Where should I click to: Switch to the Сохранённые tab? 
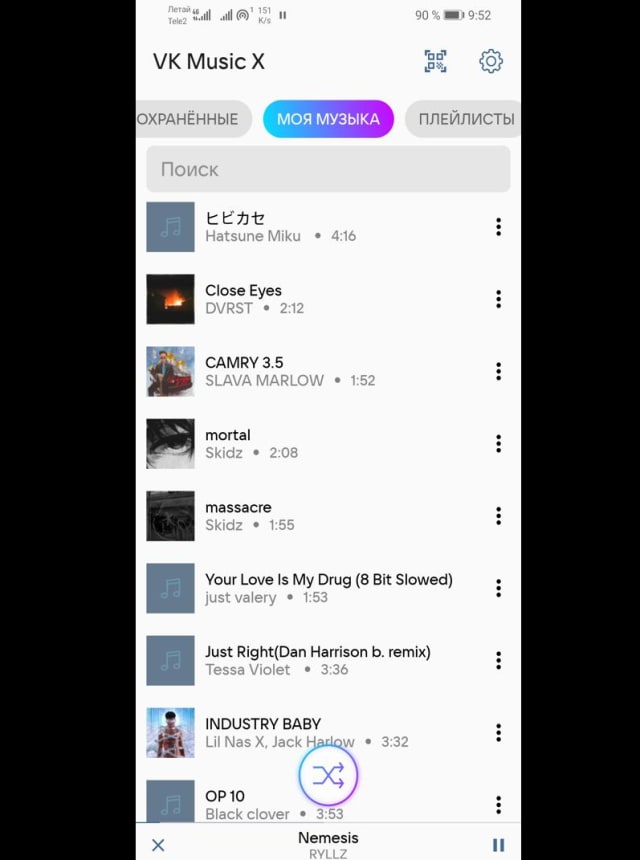pos(188,119)
